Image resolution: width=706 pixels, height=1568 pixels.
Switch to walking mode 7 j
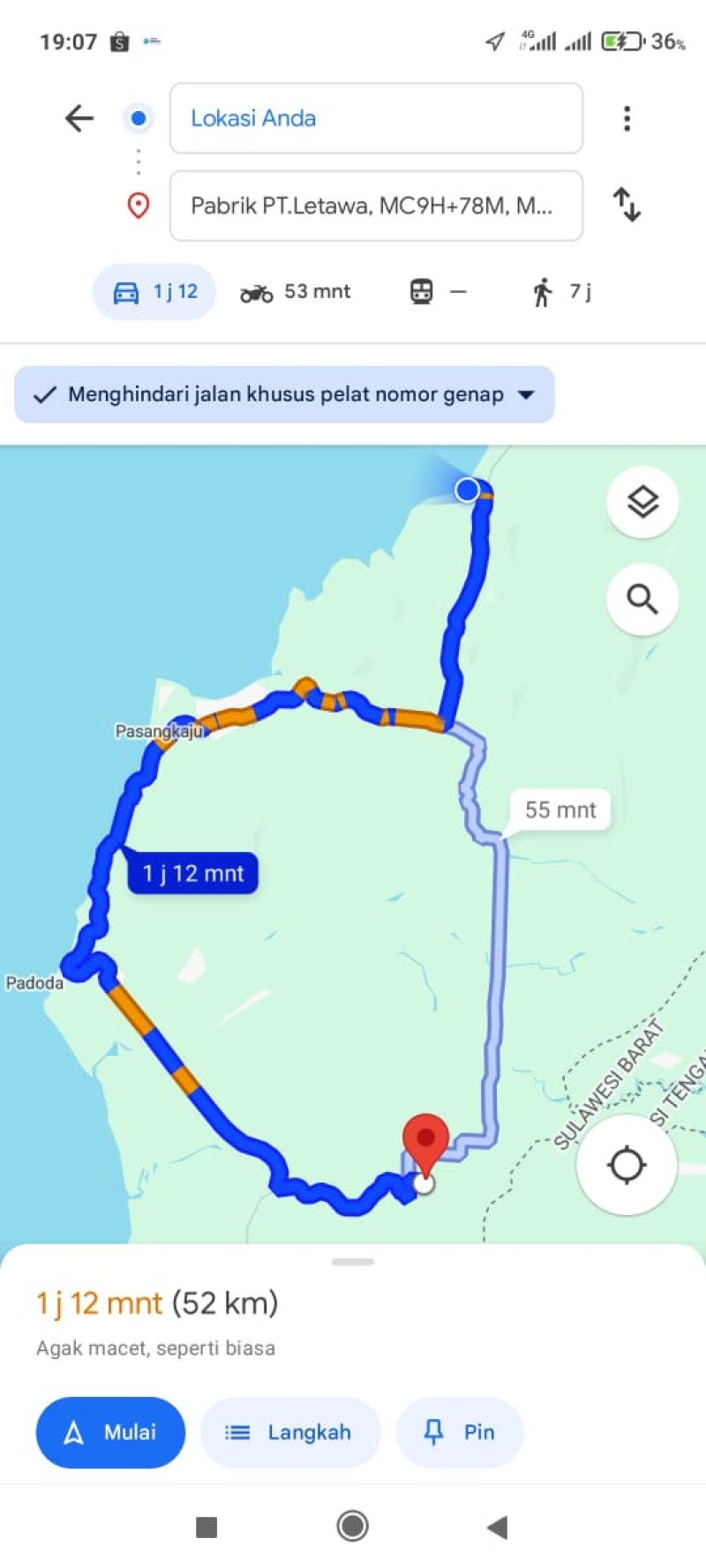pos(562,292)
